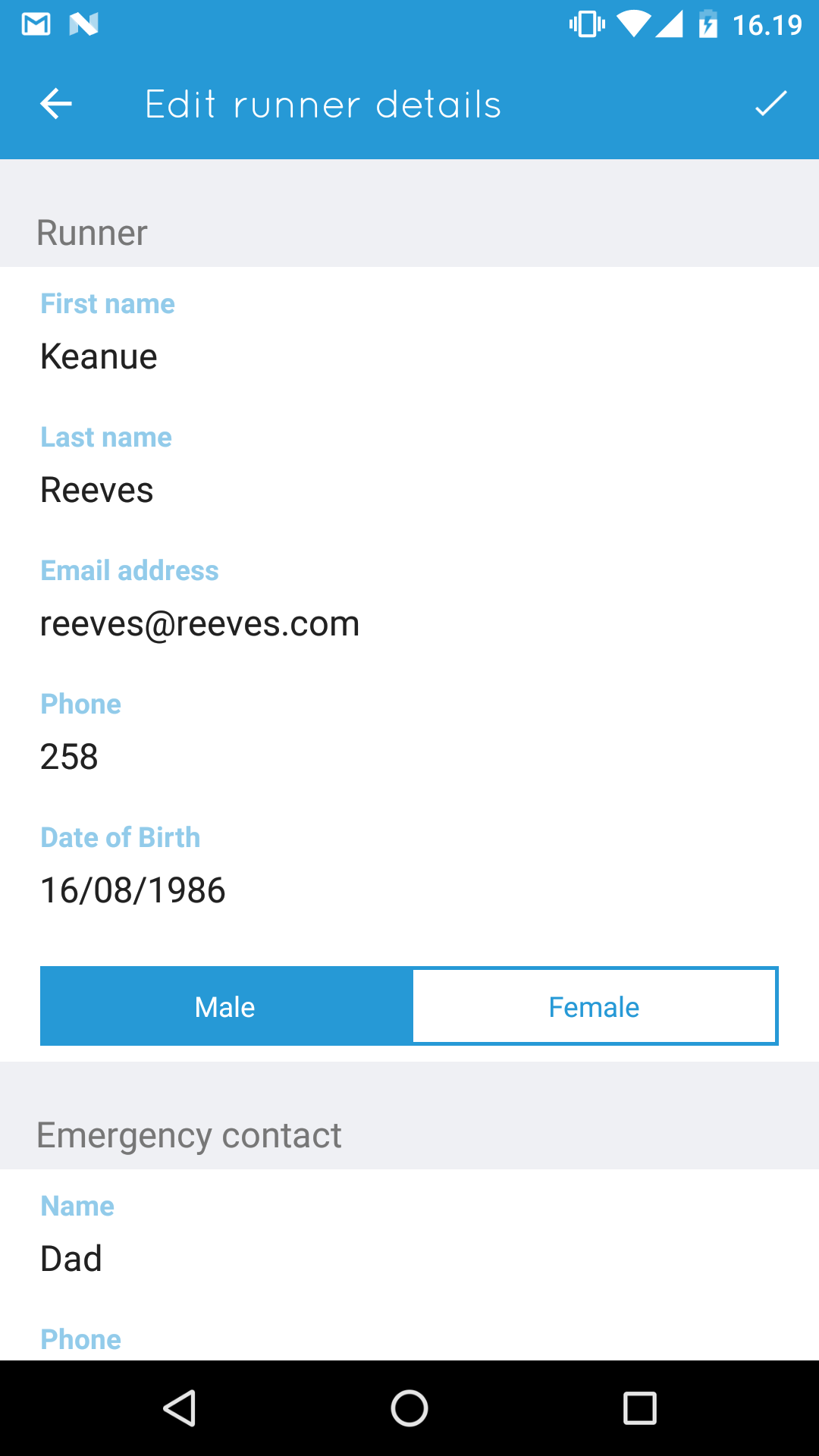The width and height of the screenshot is (819, 1456).
Task: Select Male gender option
Action: (x=226, y=1006)
